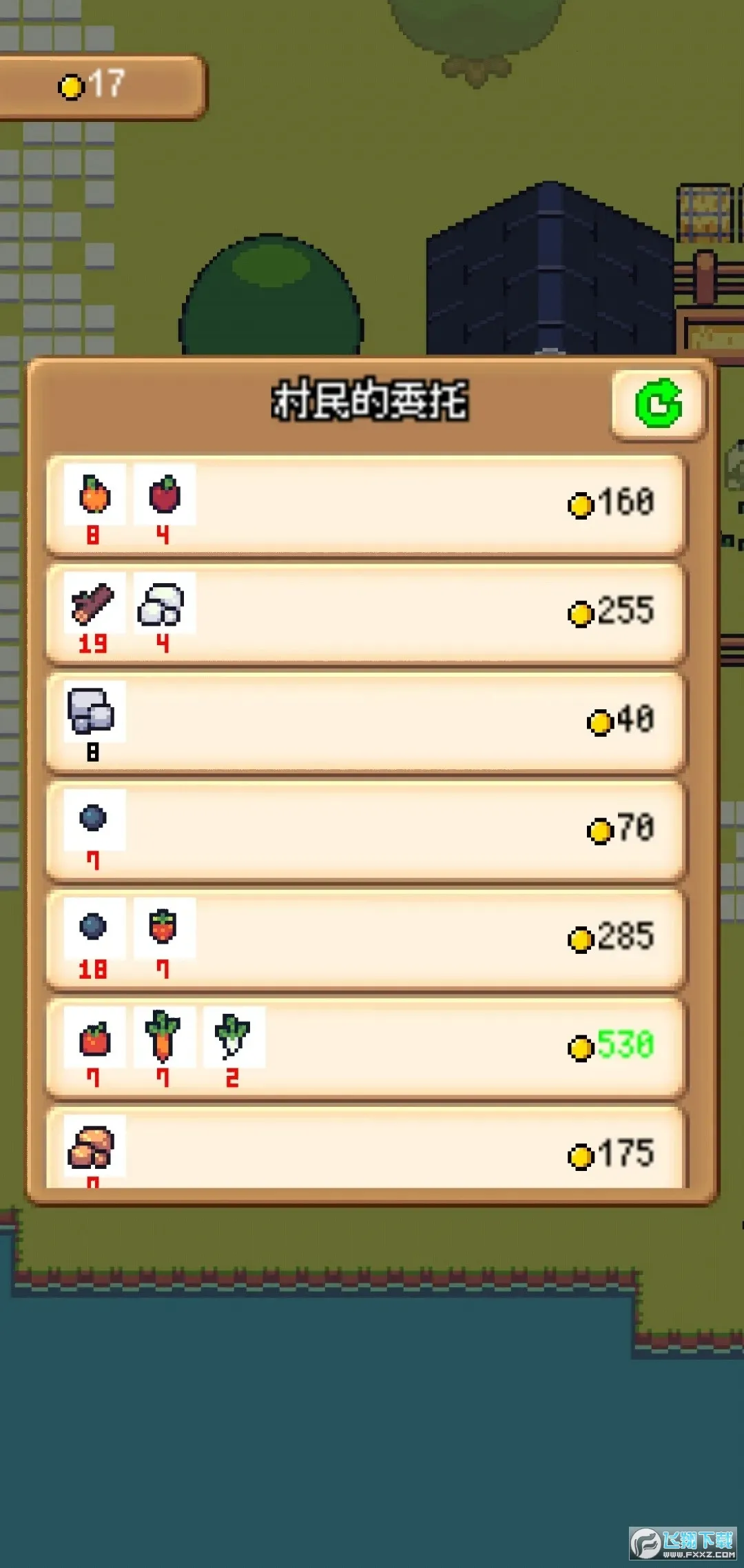Image resolution: width=744 pixels, height=1568 pixels.
Task: Refresh the villager commissions list
Action: coord(658,403)
